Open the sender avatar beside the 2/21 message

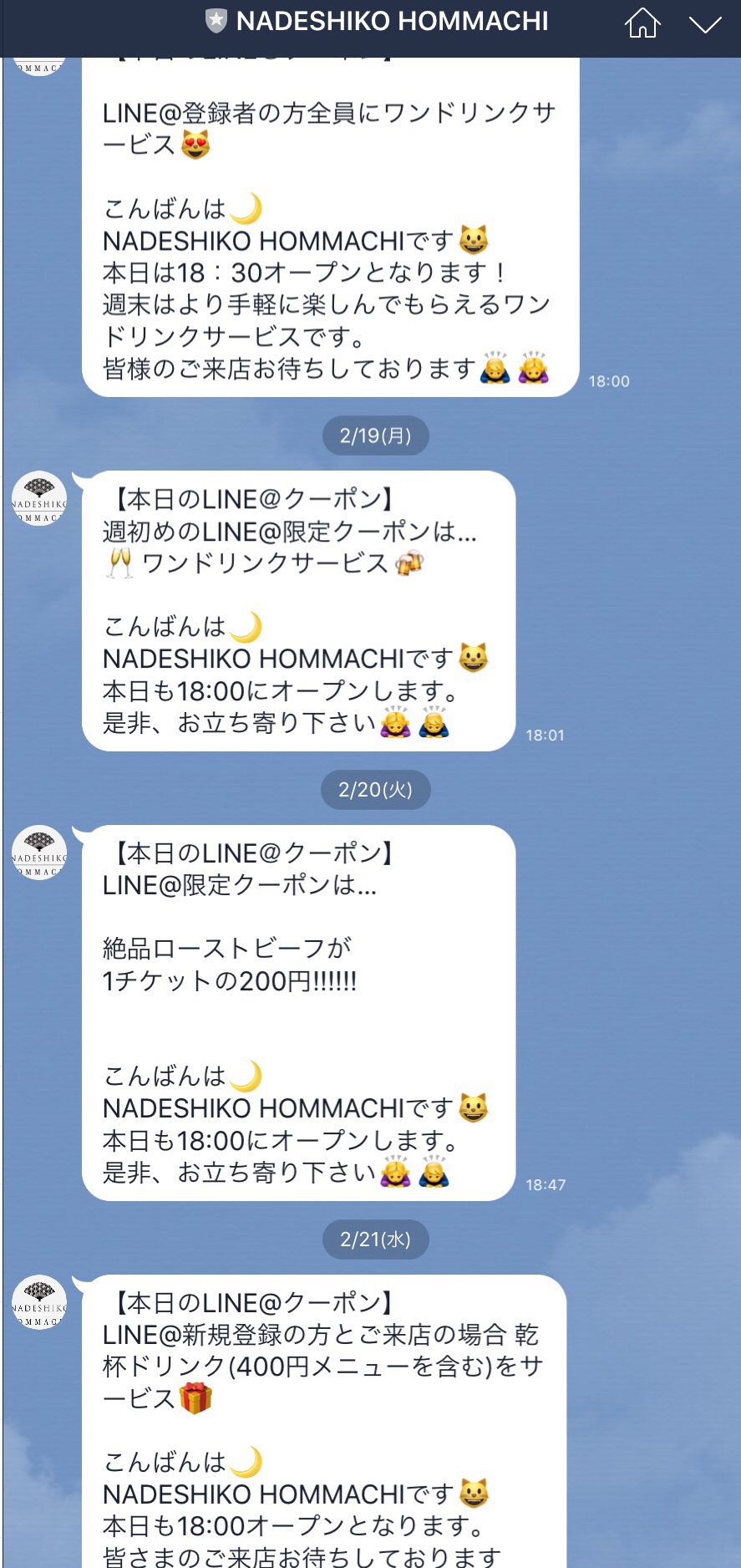(x=39, y=1302)
